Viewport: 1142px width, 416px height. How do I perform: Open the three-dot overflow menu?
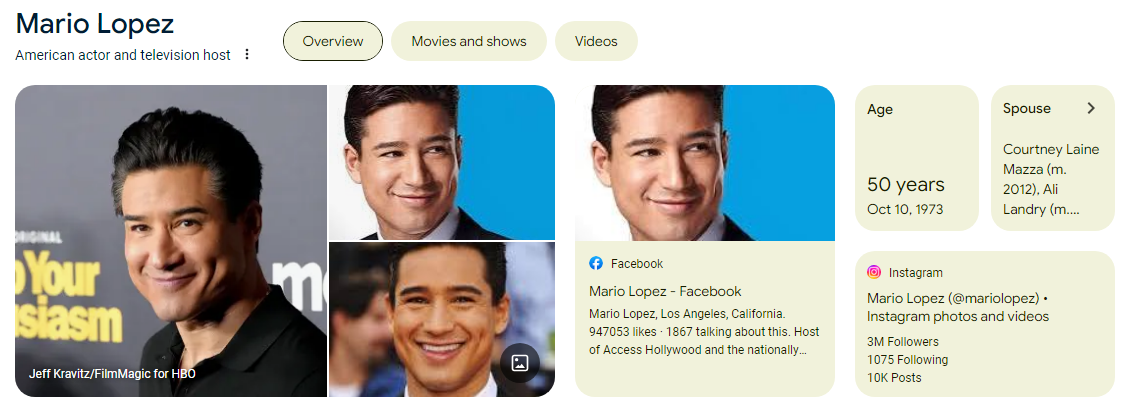[247, 55]
